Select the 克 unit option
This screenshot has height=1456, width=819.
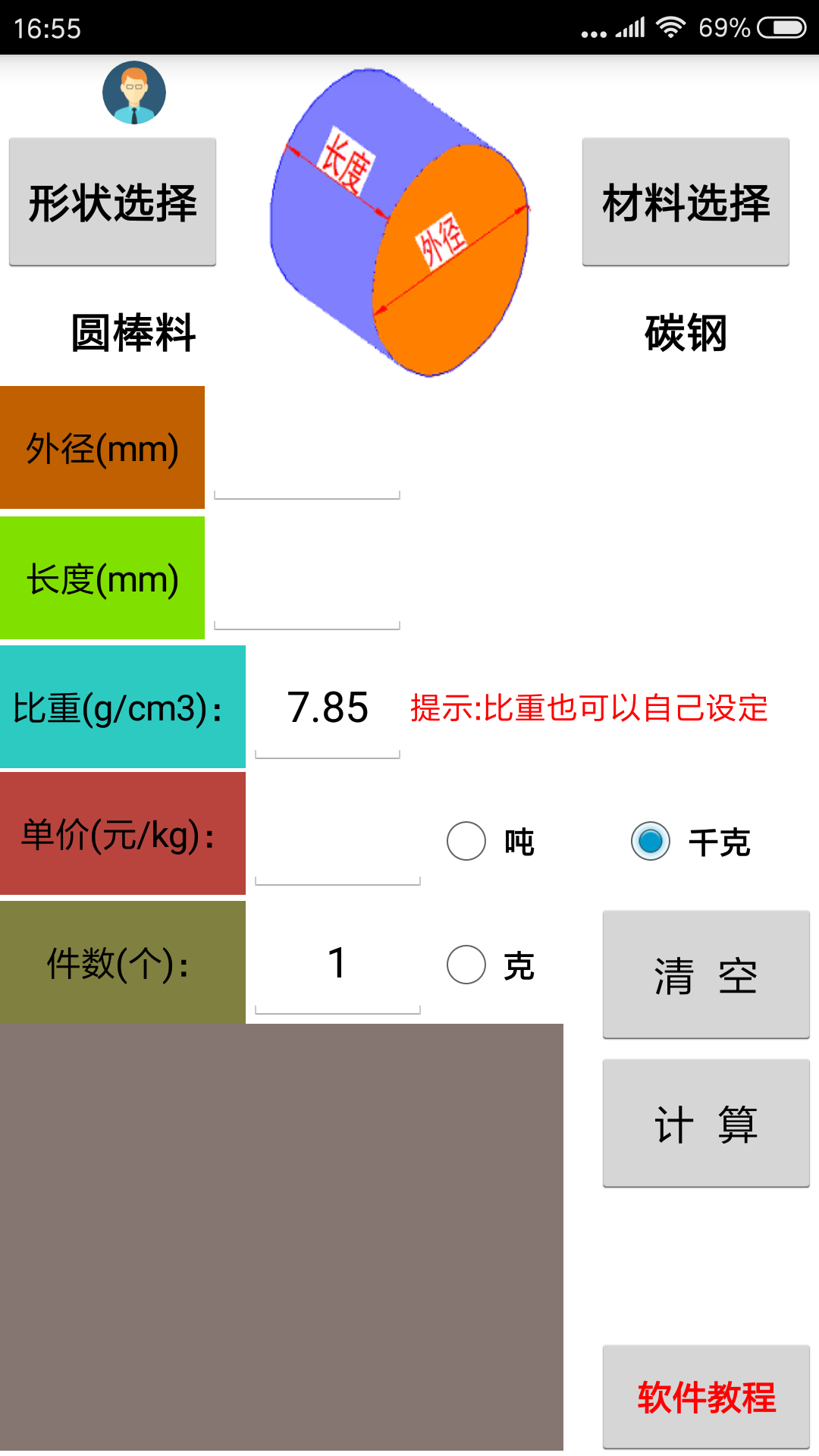click(466, 965)
